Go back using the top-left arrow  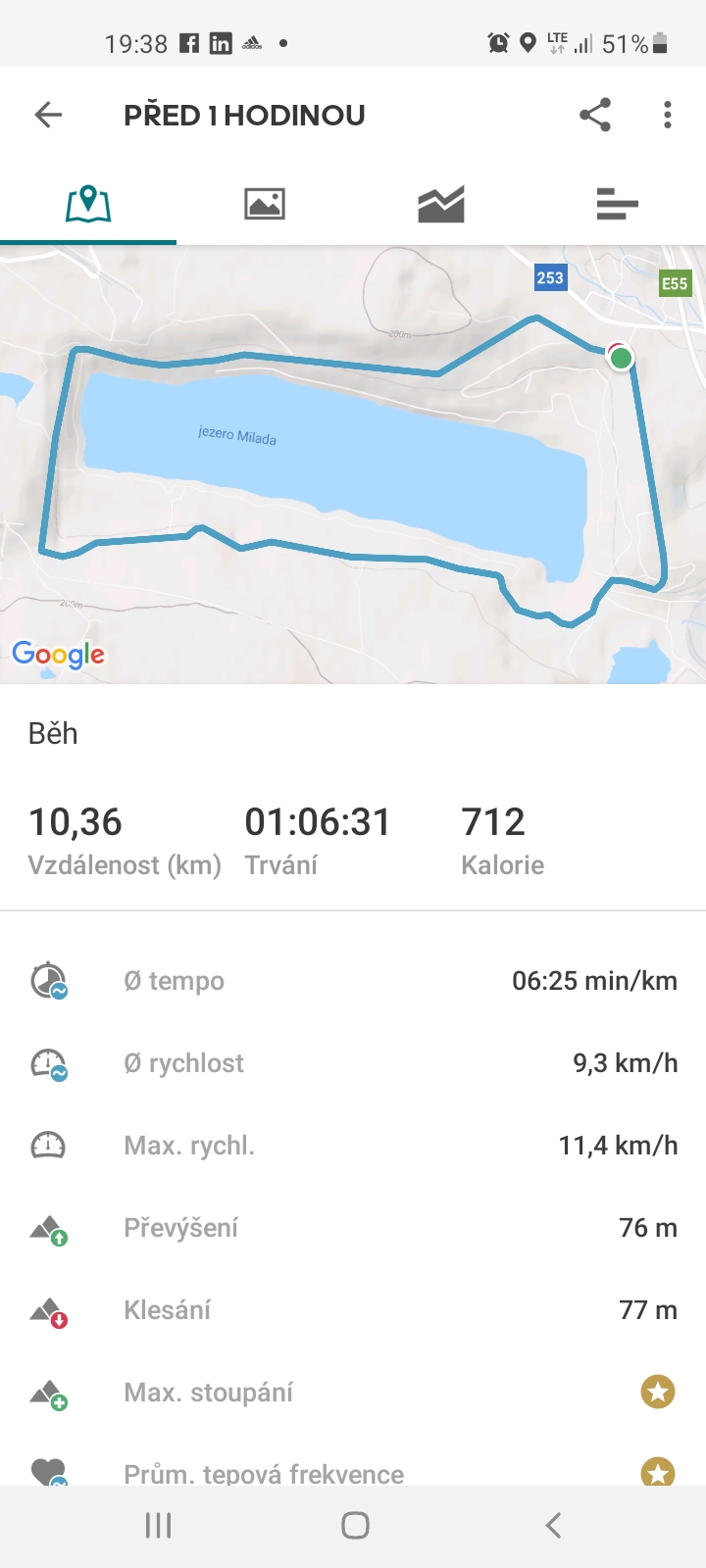pos(48,115)
